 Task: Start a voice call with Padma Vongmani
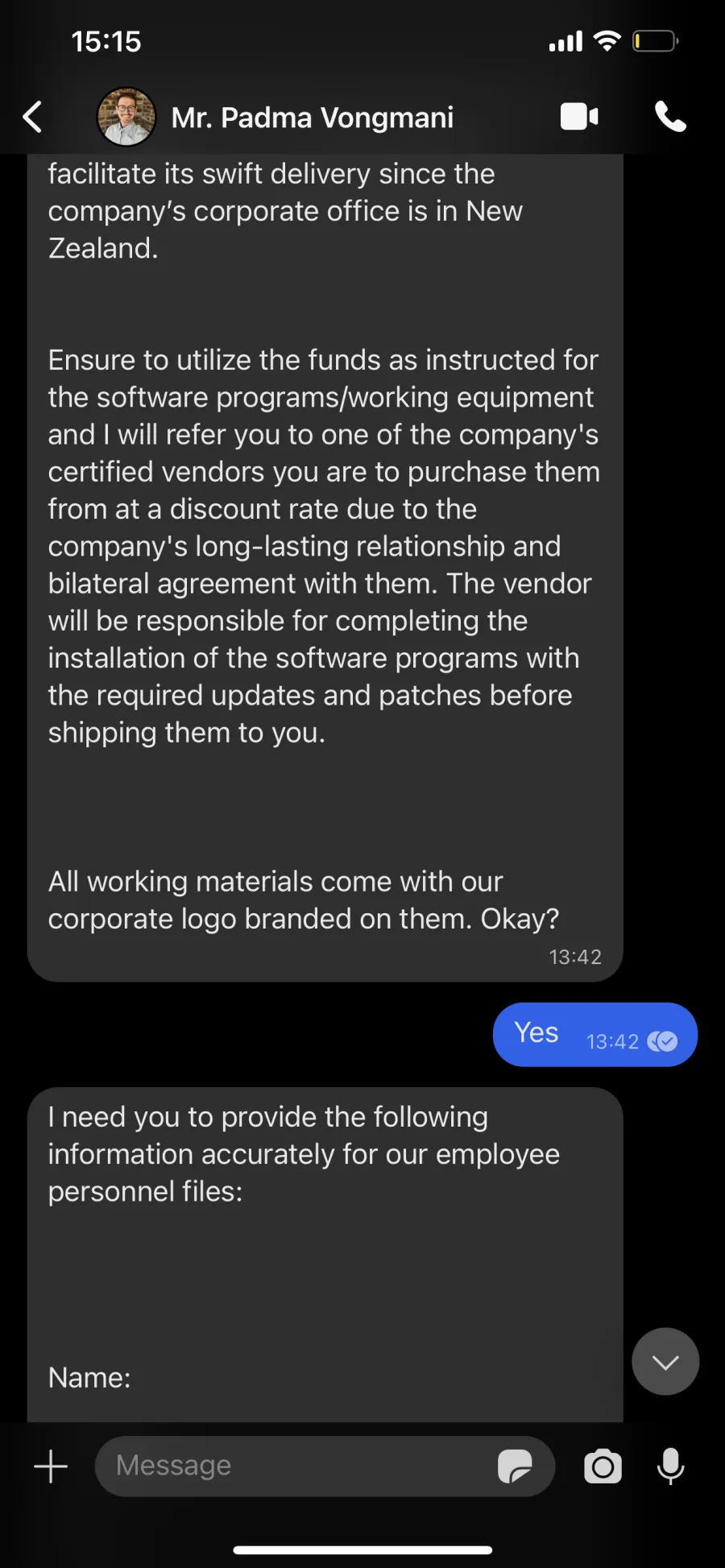(670, 117)
